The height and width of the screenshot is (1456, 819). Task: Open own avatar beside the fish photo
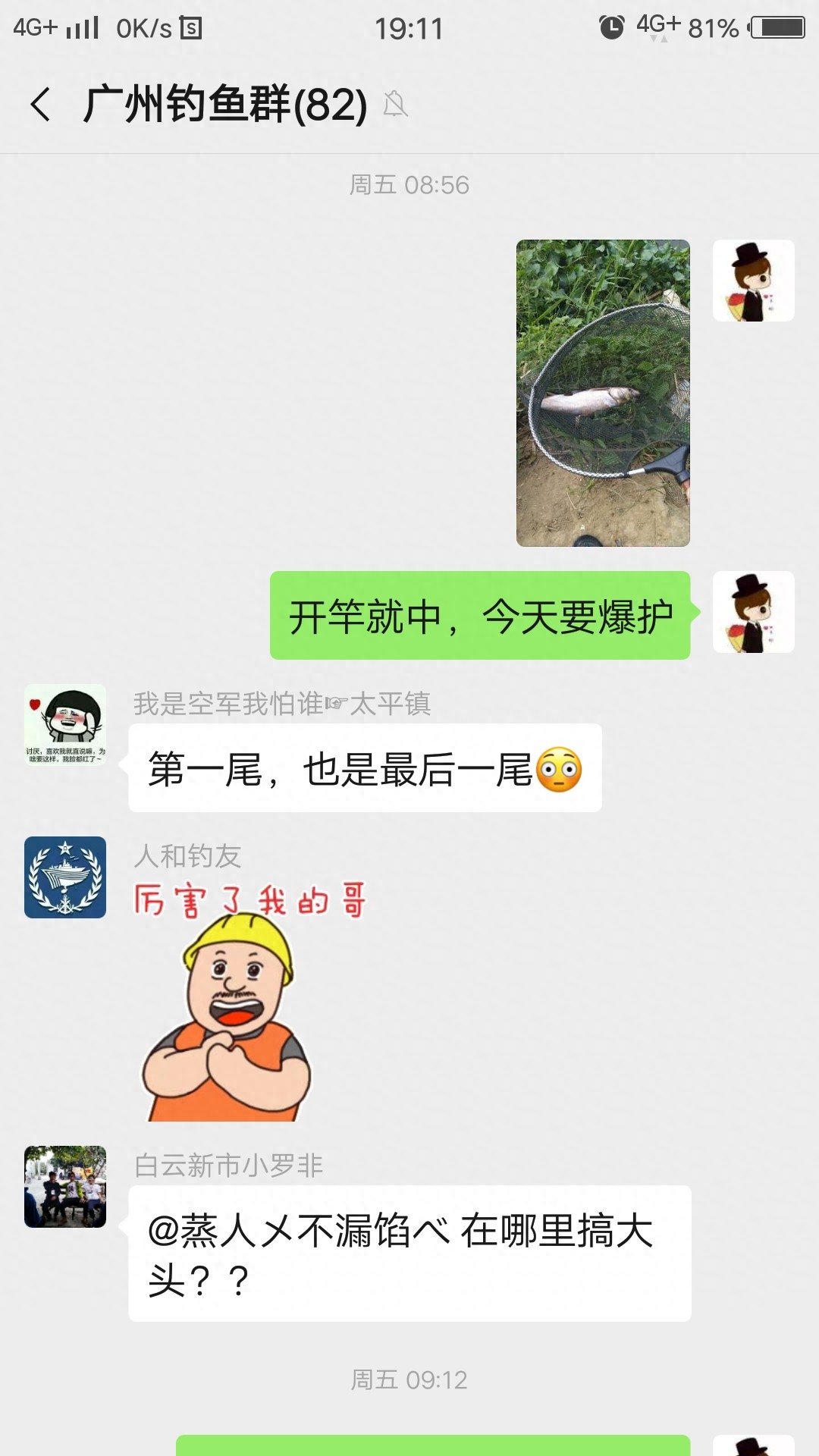(x=753, y=281)
